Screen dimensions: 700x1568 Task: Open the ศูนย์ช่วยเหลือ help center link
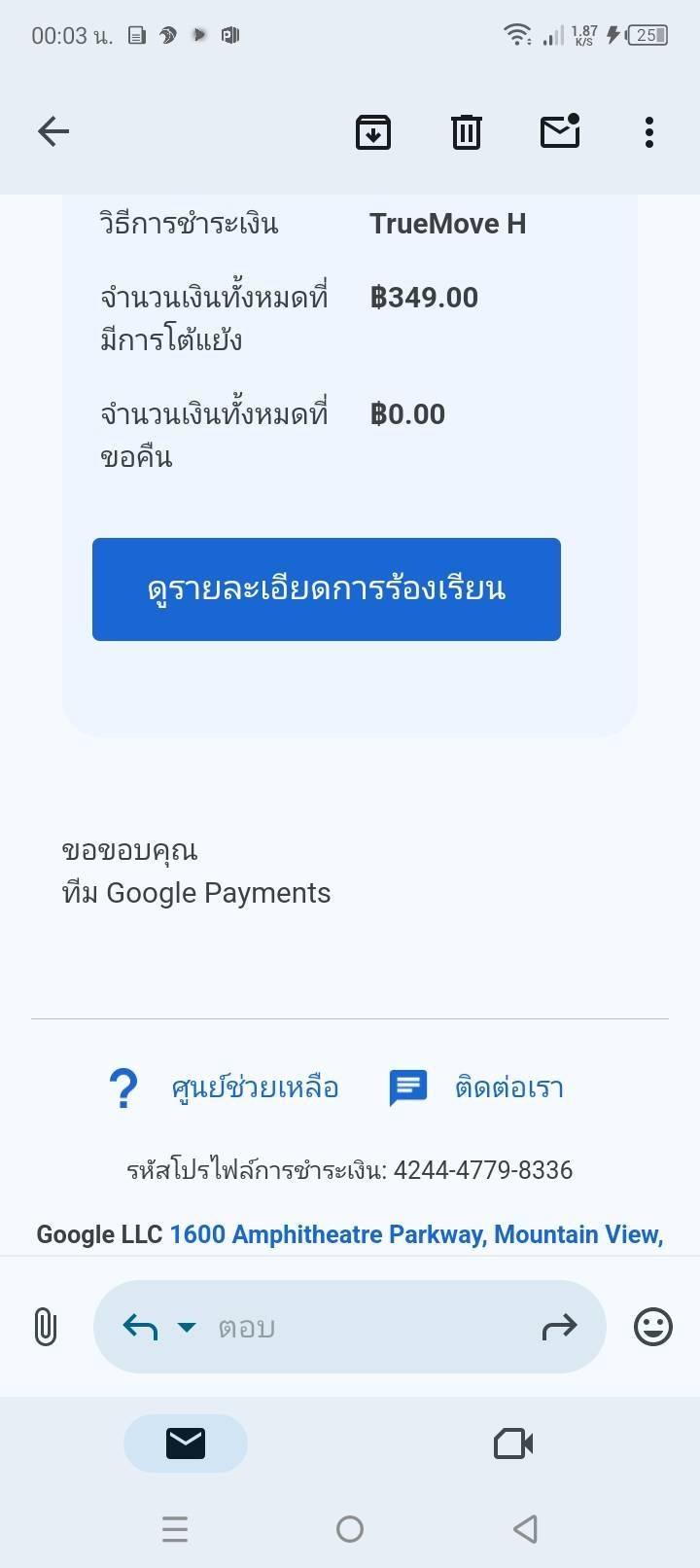255,1087
